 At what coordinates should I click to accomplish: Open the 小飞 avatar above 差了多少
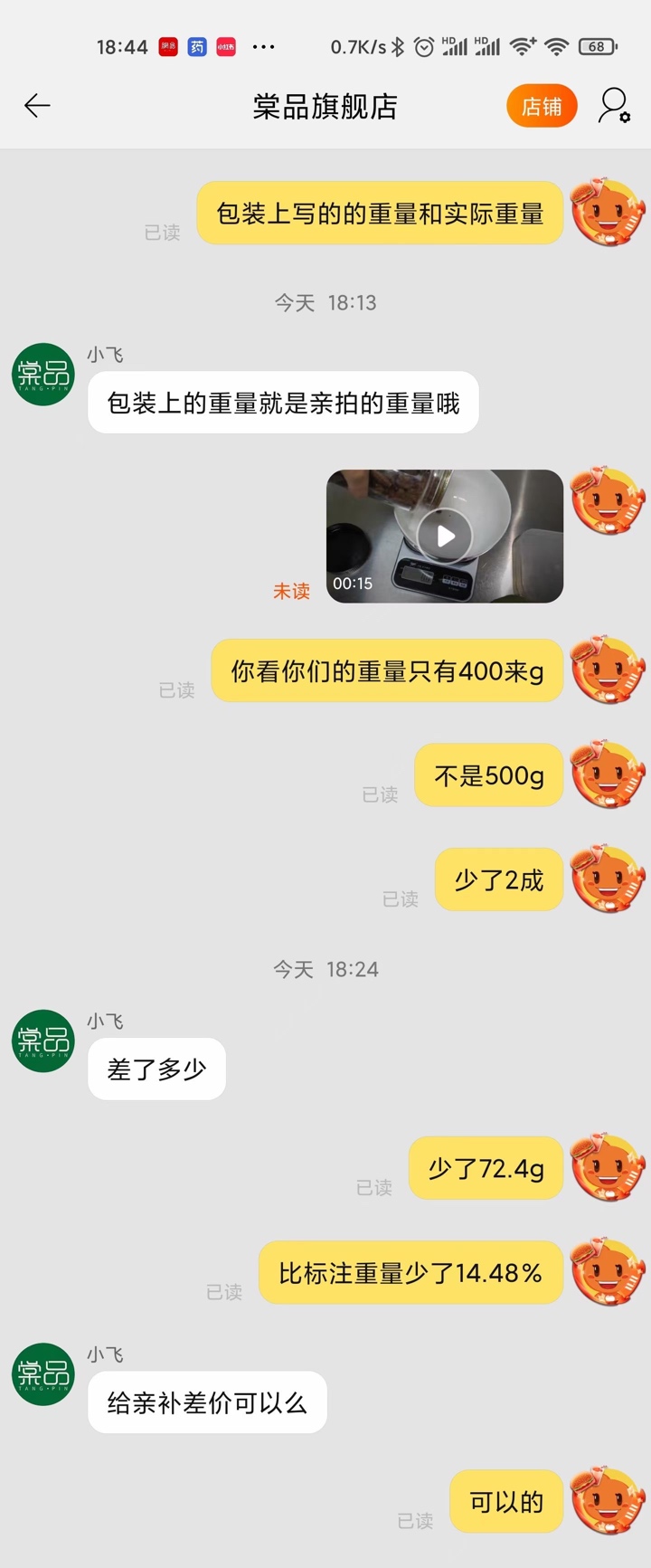42,1041
